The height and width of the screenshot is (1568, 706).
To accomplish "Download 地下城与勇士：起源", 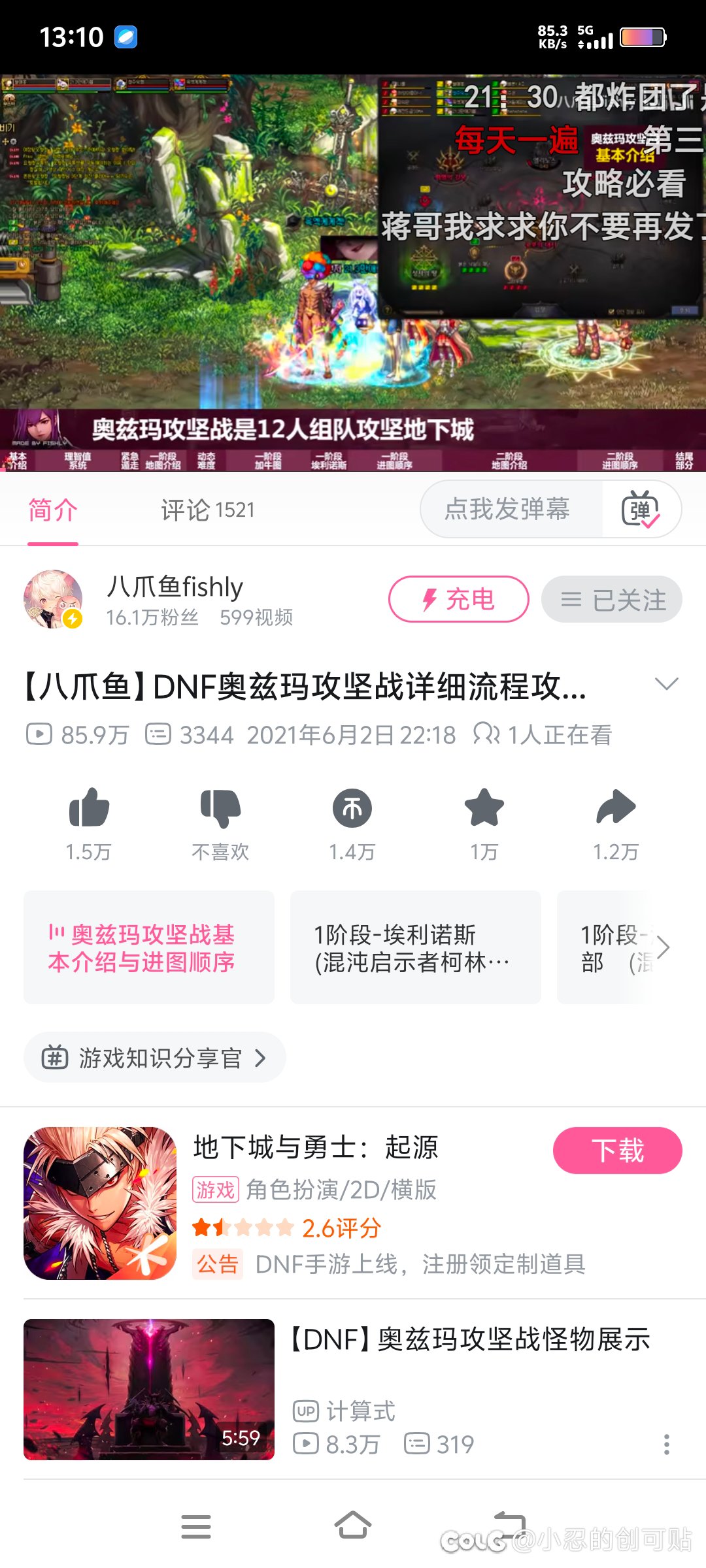I will (x=617, y=1151).
